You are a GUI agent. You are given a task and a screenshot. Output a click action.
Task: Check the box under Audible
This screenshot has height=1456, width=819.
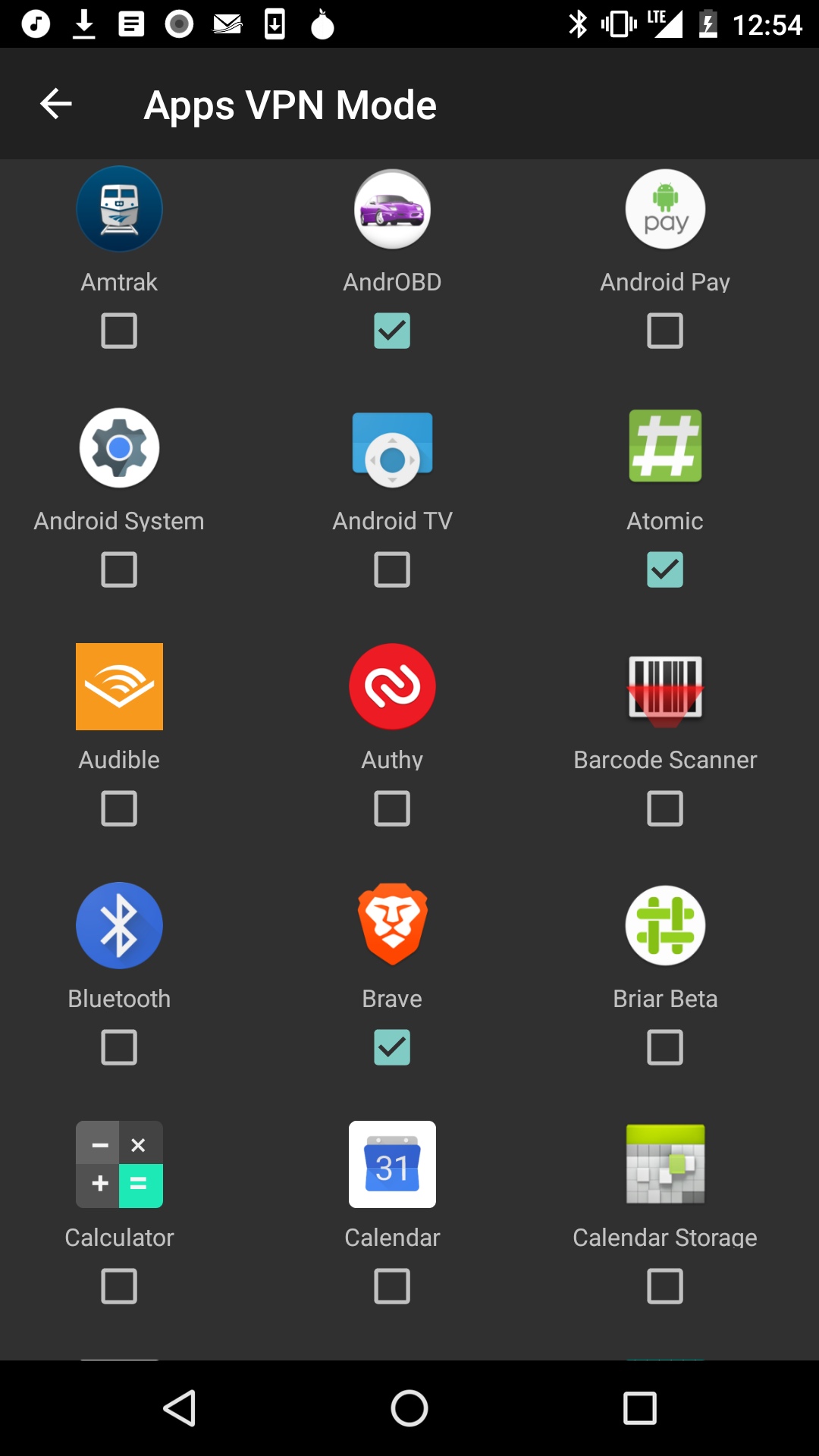click(x=119, y=808)
